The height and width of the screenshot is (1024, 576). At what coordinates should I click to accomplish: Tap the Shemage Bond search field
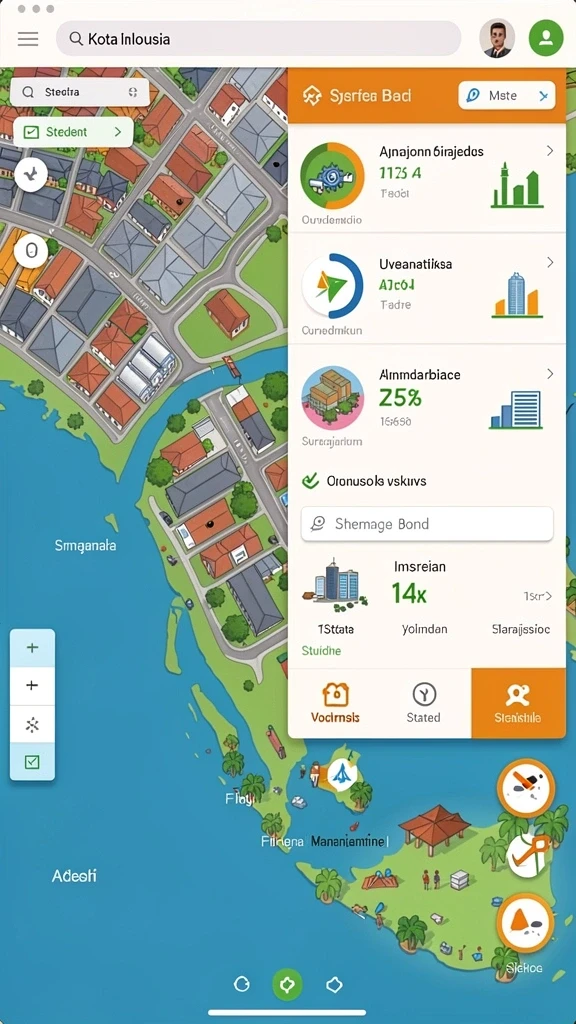427,524
